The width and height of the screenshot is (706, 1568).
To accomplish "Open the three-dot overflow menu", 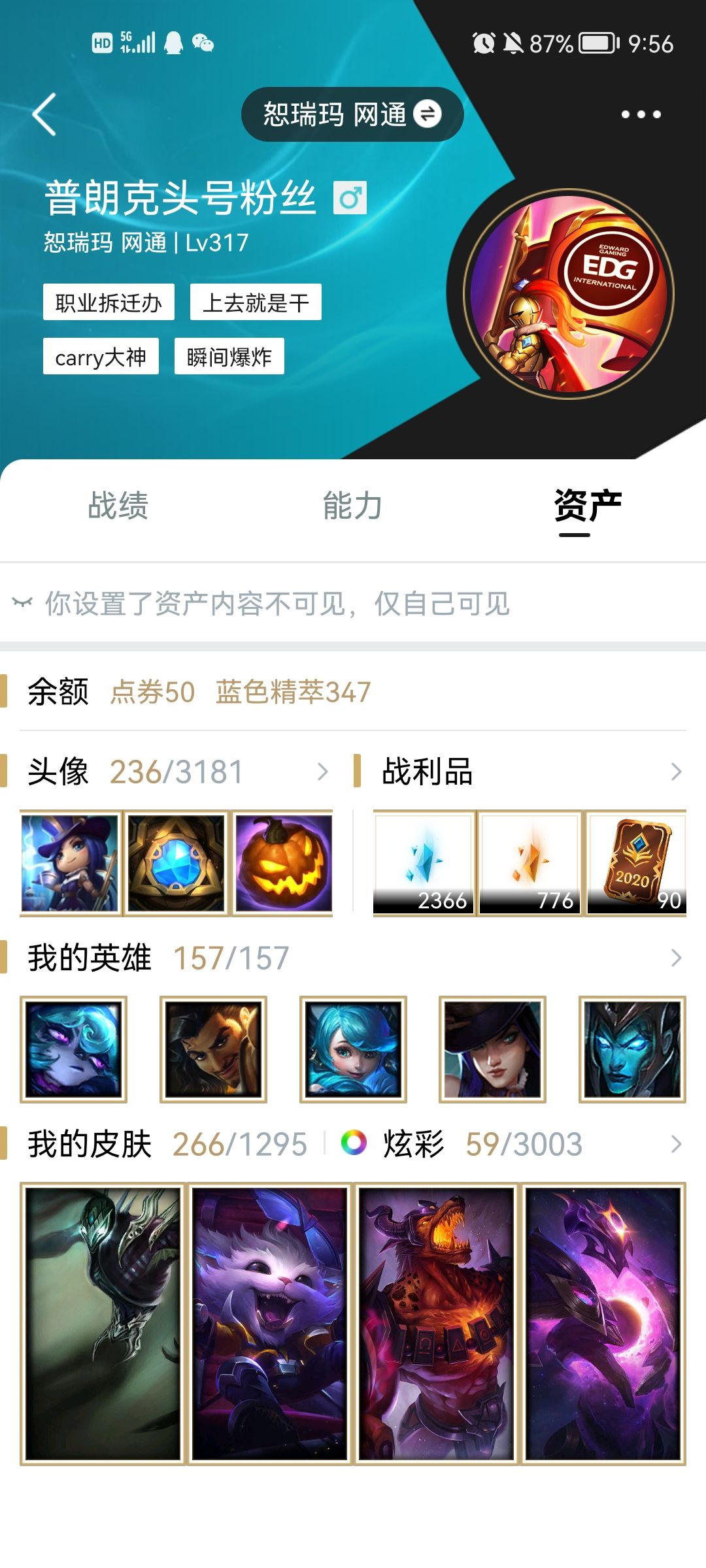I will pyautogui.click(x=641, y=114).
